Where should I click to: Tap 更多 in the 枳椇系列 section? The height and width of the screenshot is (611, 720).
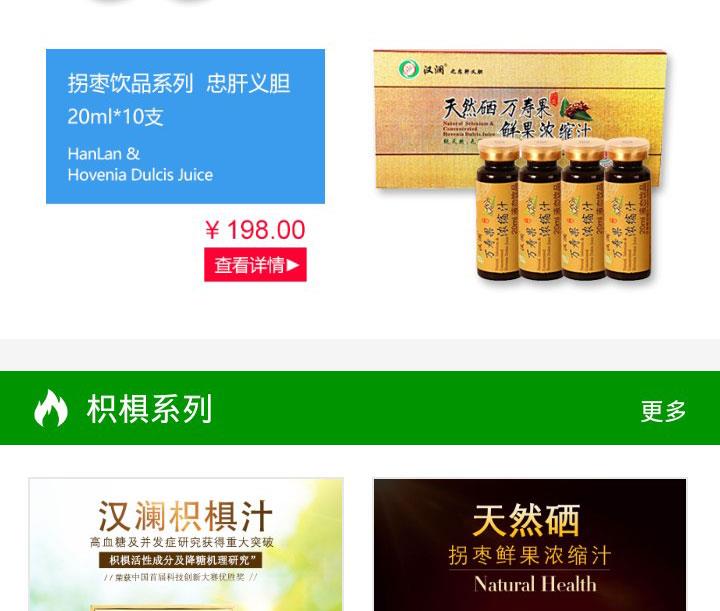point(663,410)
